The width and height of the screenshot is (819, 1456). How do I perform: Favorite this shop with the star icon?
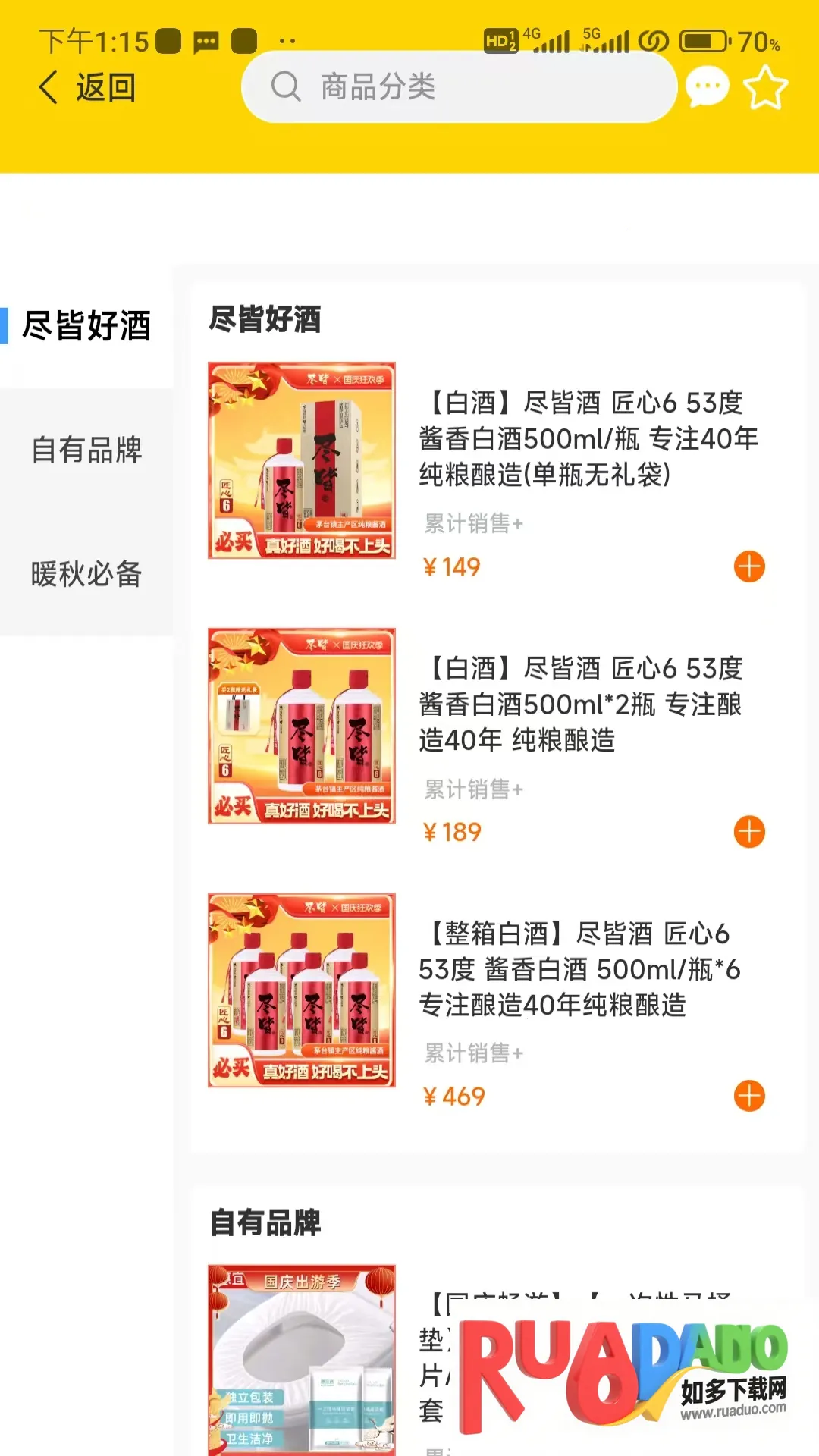coord(765,87)
